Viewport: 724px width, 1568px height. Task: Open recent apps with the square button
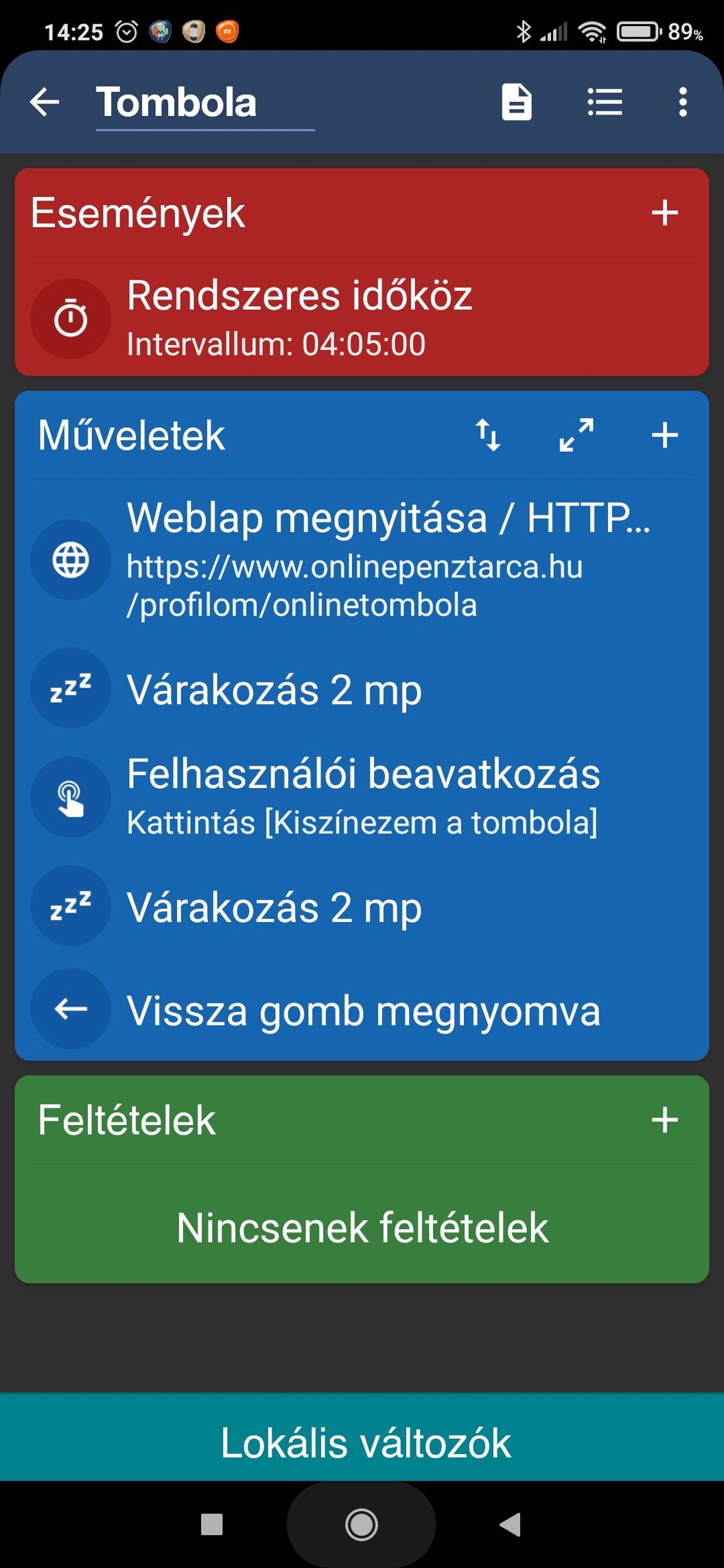(x=211, y=1525)
